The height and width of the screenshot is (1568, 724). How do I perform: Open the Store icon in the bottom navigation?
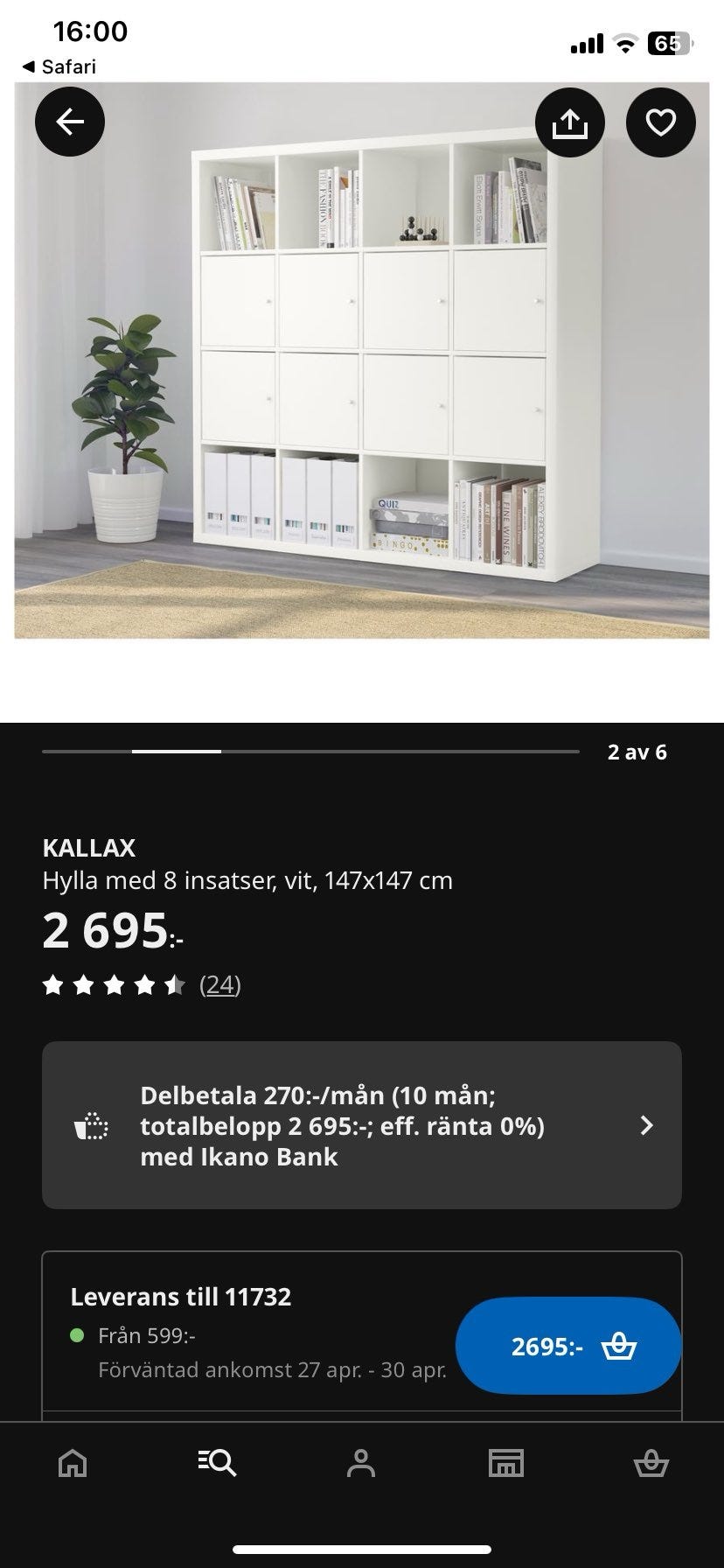coord(506,1465)
